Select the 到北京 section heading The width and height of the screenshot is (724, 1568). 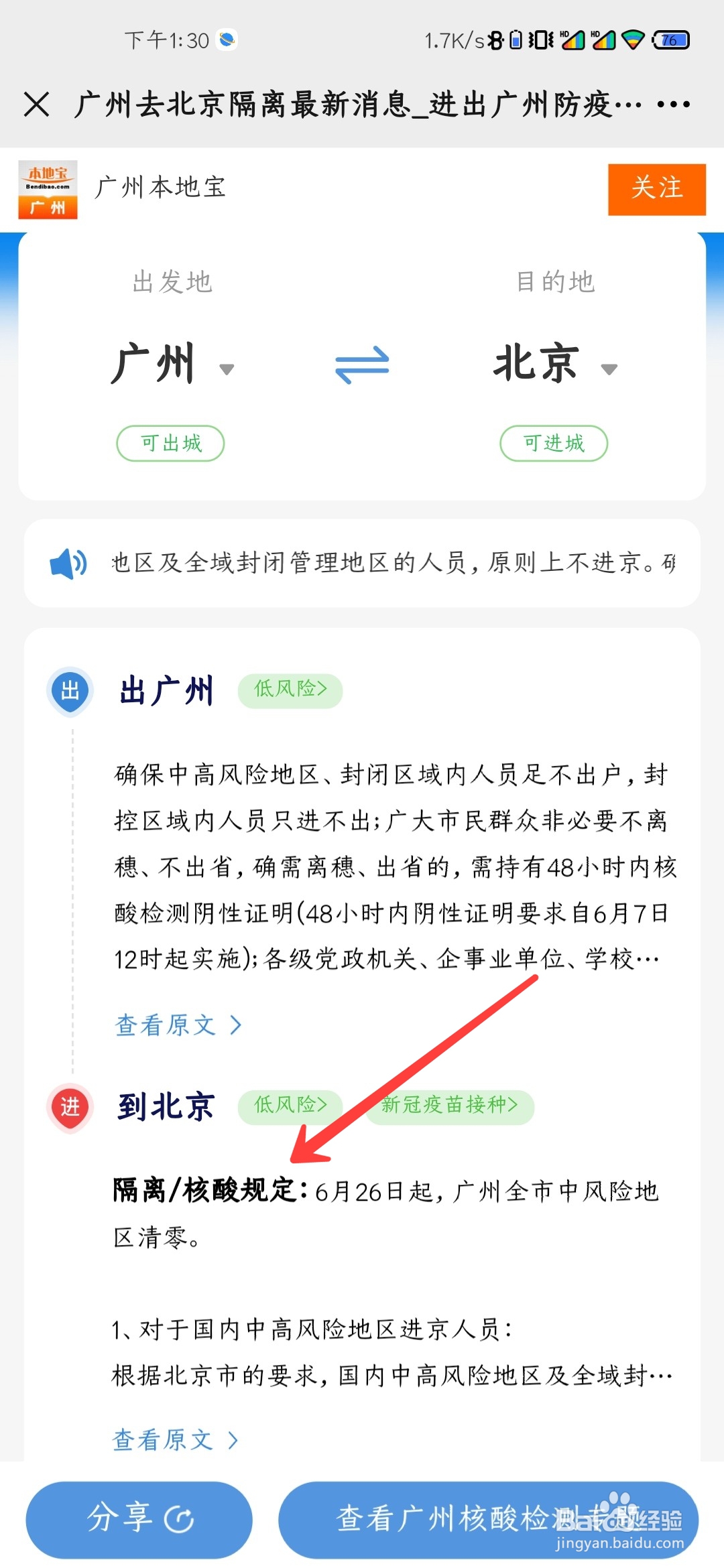[x=166, y=1106]
